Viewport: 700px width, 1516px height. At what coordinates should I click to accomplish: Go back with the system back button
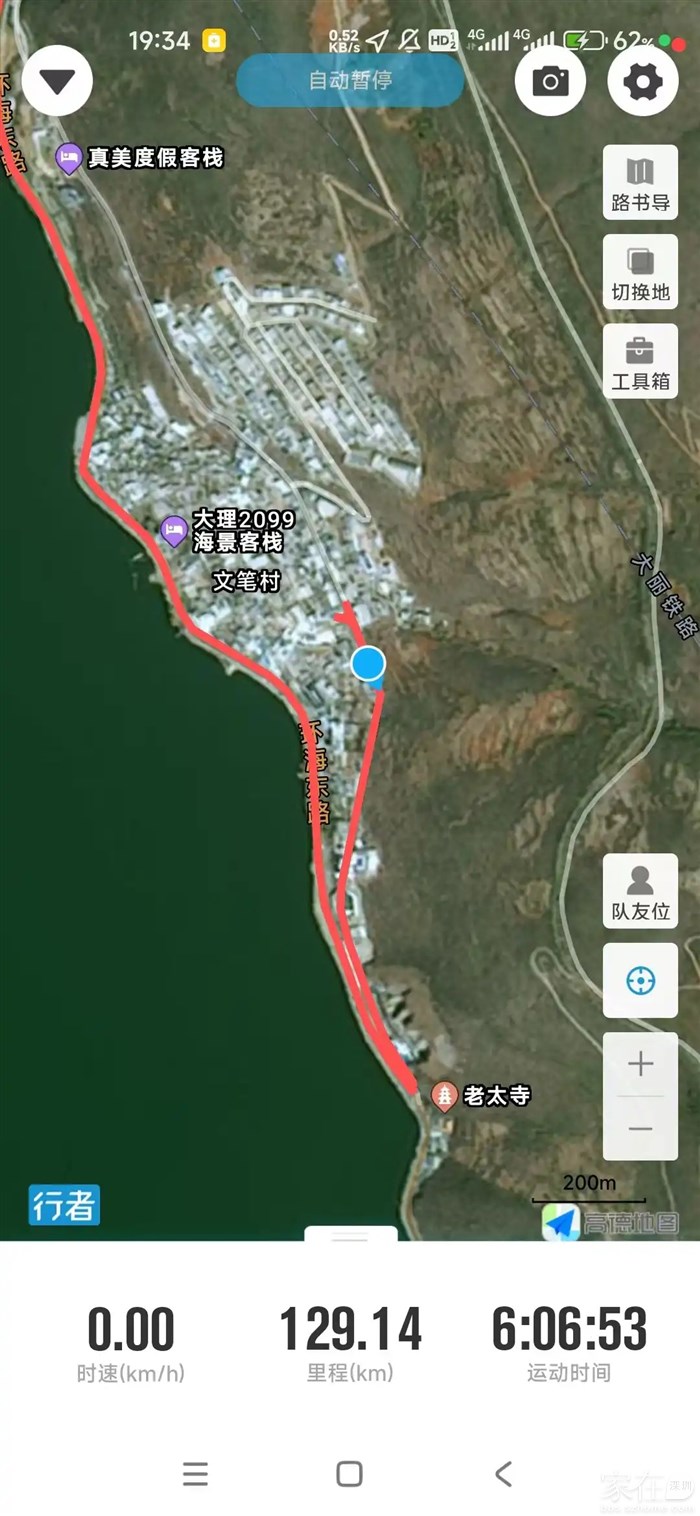pyautogui.click(x=503, y=1473)
